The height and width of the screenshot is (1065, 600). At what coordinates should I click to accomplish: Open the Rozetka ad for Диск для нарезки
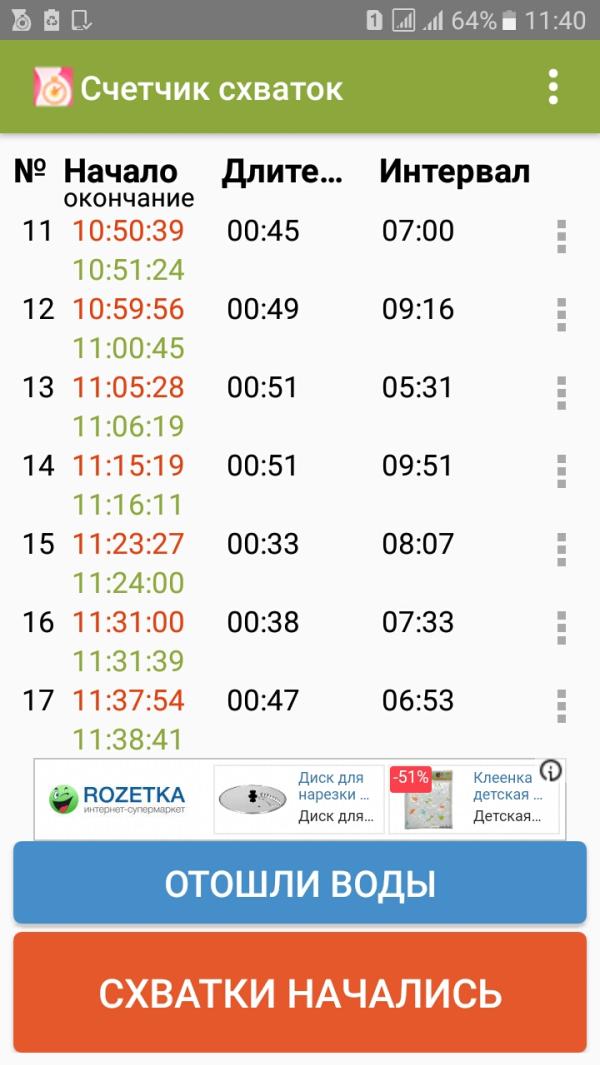299,798
